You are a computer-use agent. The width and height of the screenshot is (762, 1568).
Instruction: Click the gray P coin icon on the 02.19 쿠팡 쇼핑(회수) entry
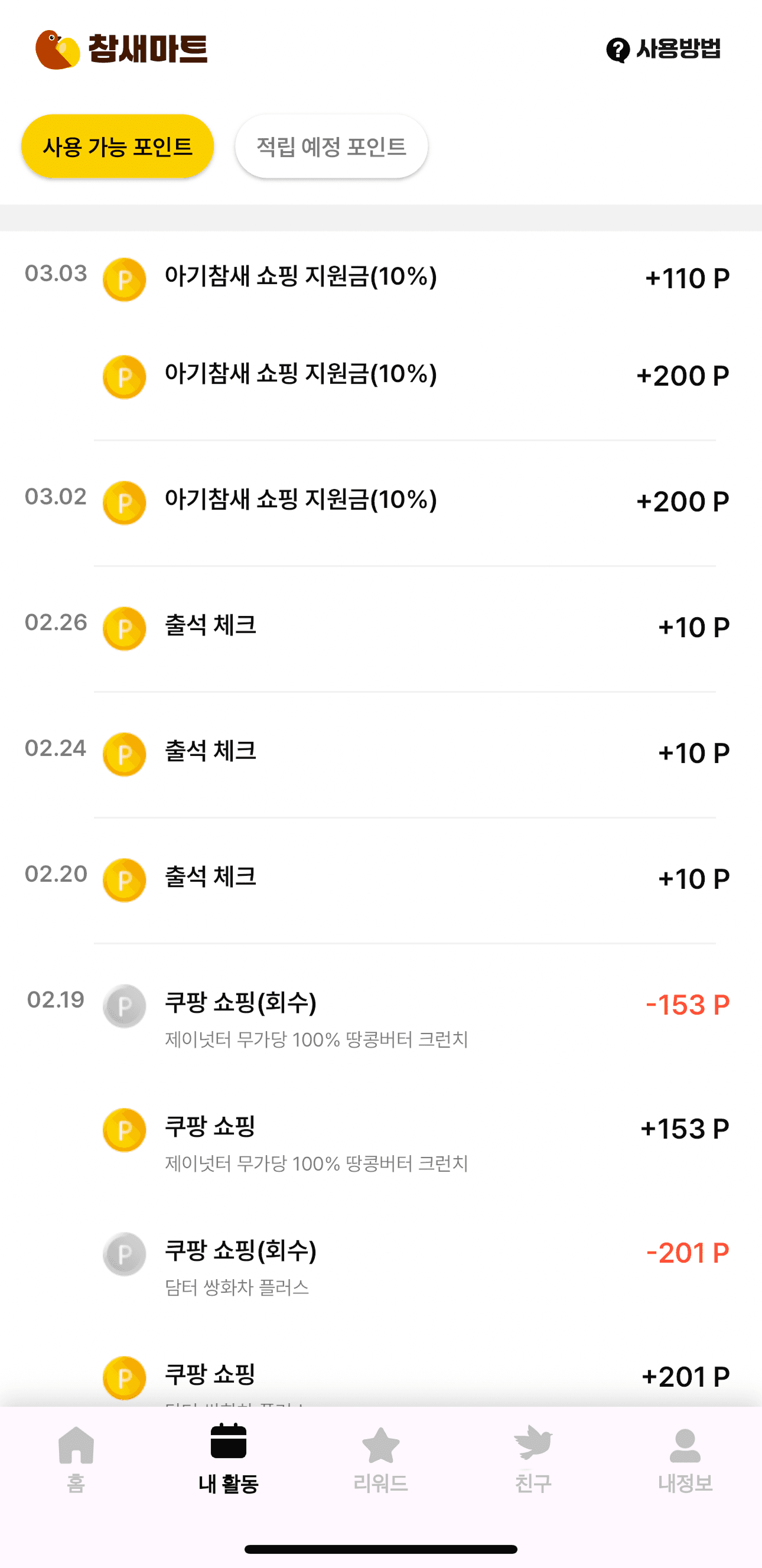point(123,1007)
